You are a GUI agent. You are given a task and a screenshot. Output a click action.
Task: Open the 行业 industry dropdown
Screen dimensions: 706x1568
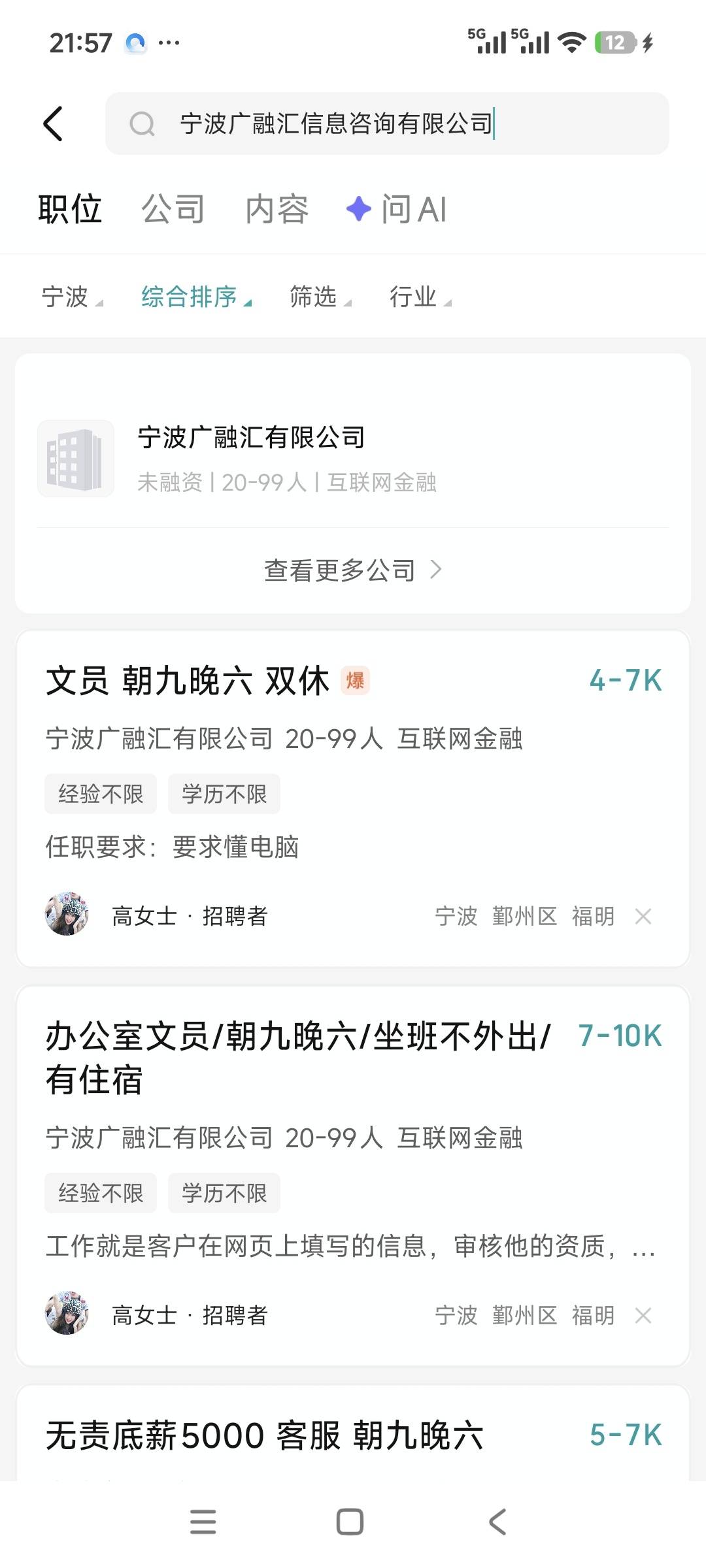point(419,297)
